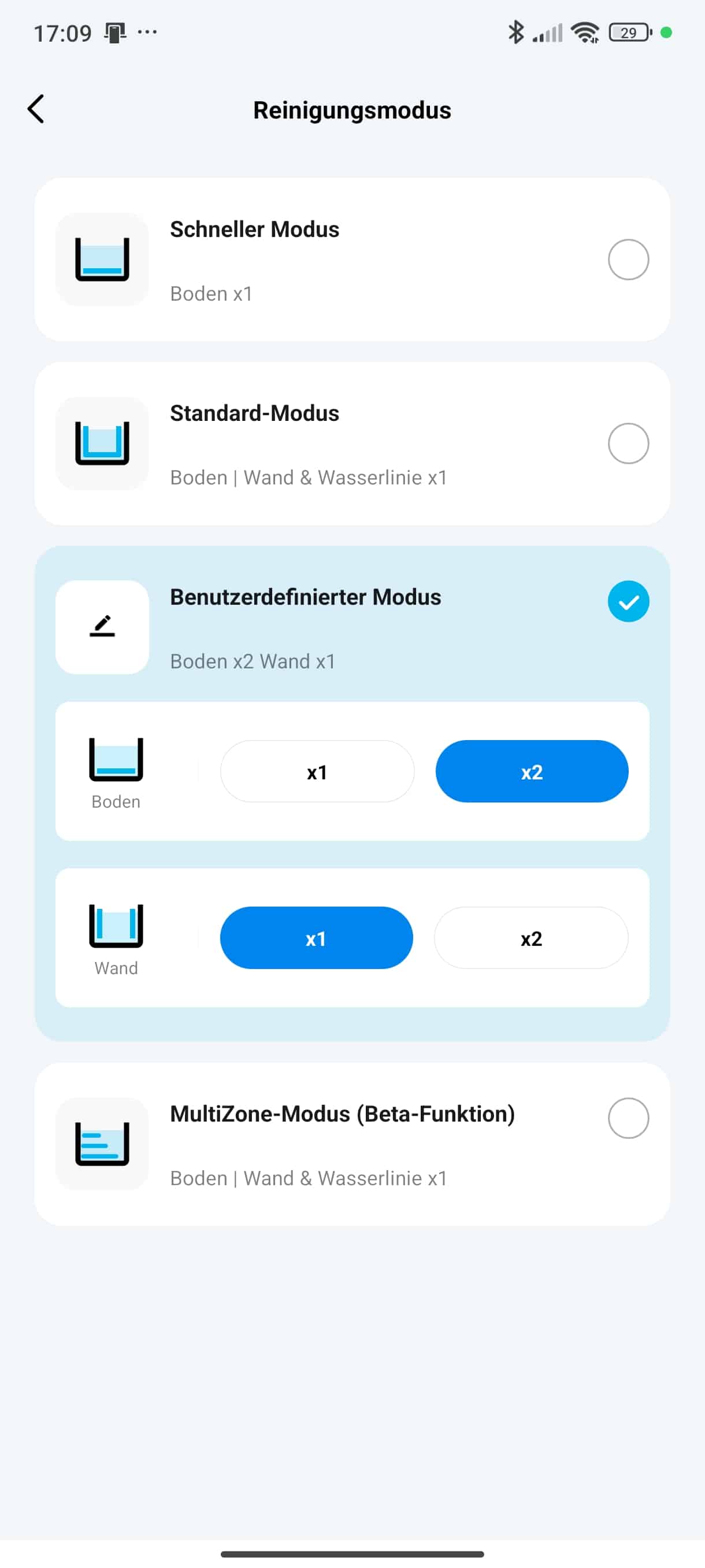This screenshot has width=705, height=1568.
Task: Set Wand cleaning to x2
Action: (x=531, y=937)
